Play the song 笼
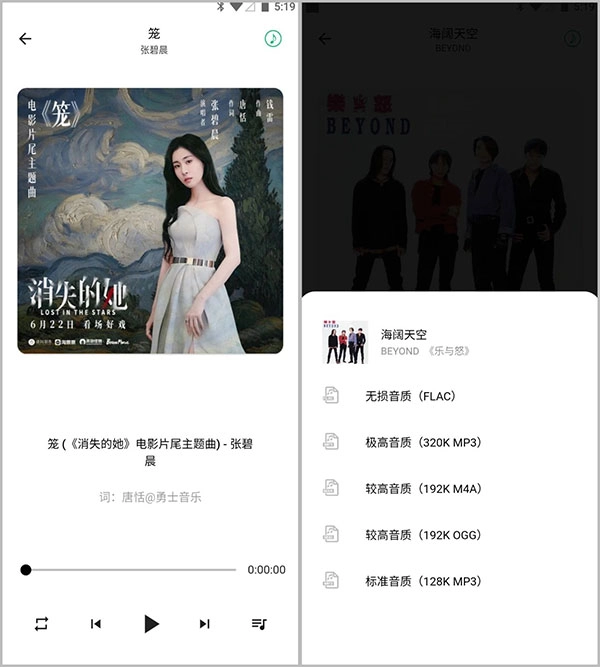The width and height of the screenshot is (600, 667). [151, 624]
